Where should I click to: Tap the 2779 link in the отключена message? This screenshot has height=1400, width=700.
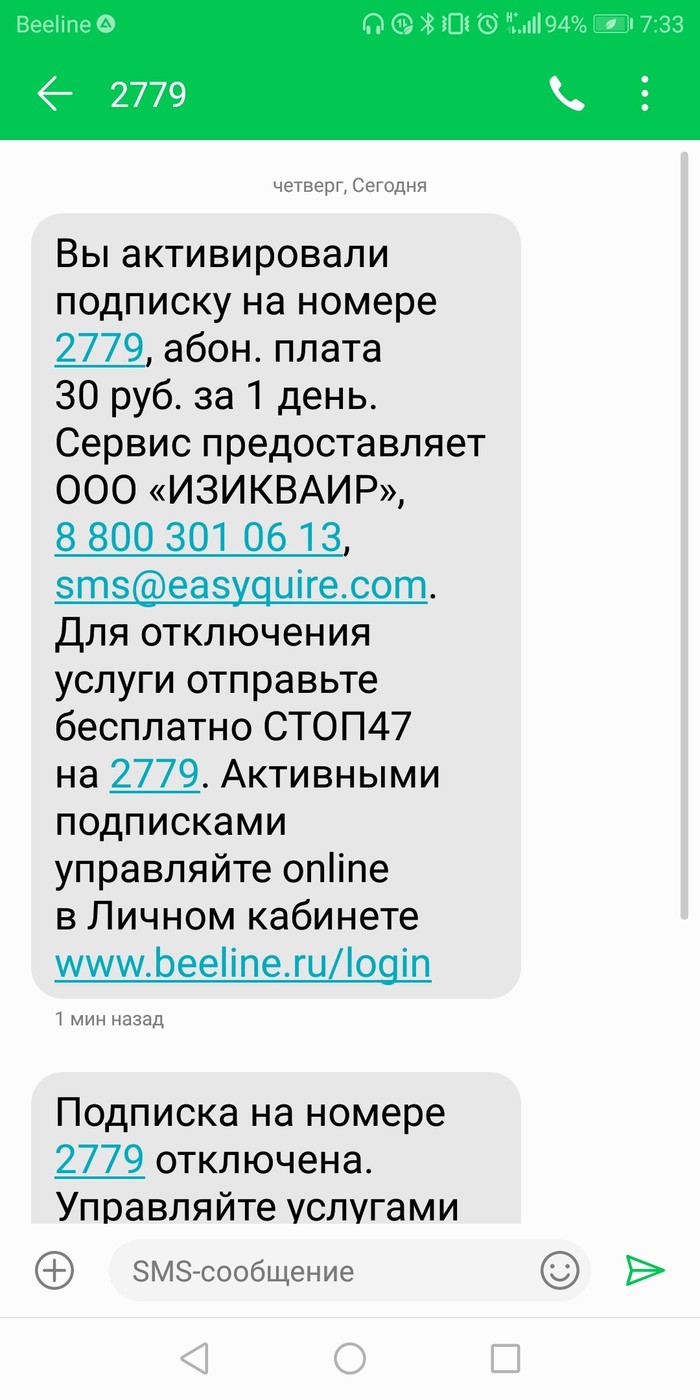[x=100, y=1159]
